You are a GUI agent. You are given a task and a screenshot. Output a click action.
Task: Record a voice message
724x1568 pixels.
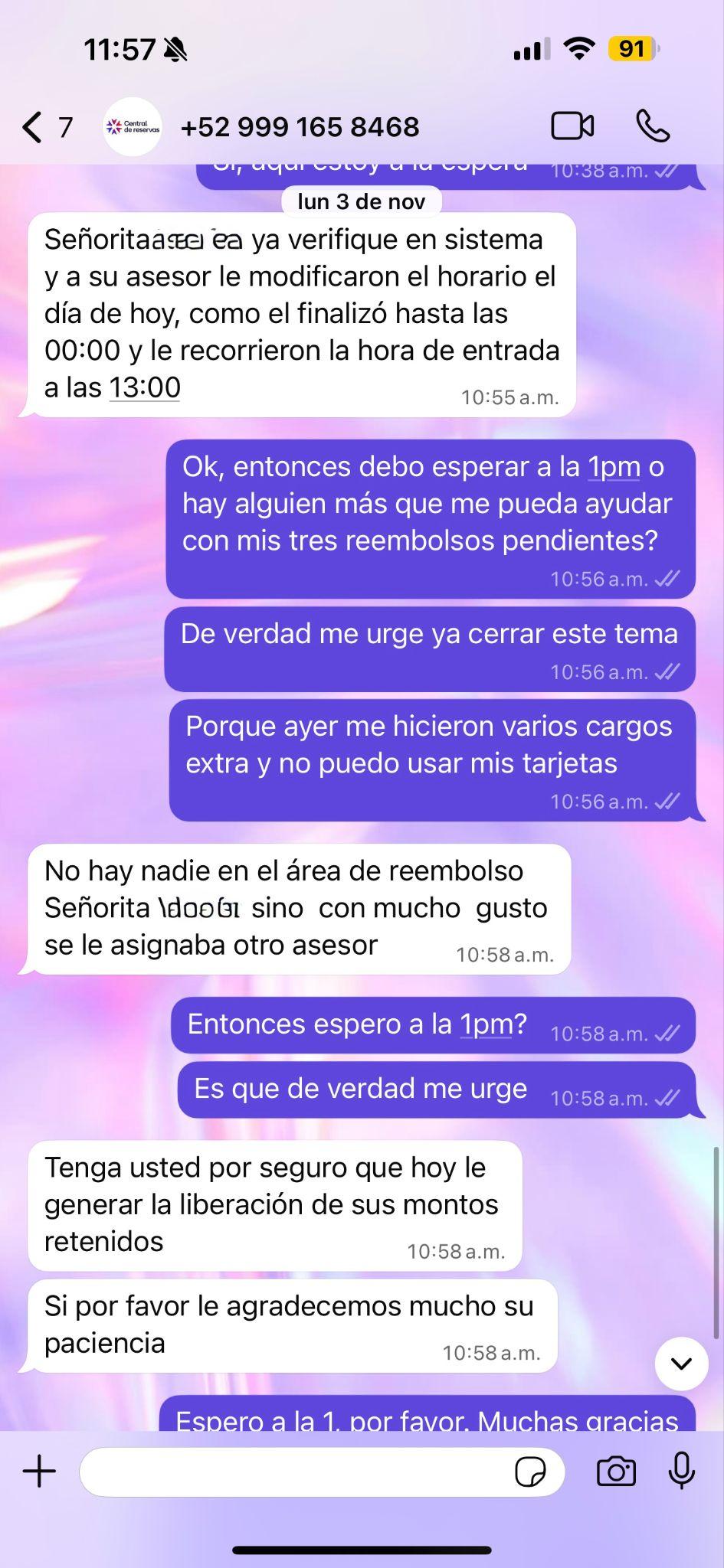tap(681, 1472)
